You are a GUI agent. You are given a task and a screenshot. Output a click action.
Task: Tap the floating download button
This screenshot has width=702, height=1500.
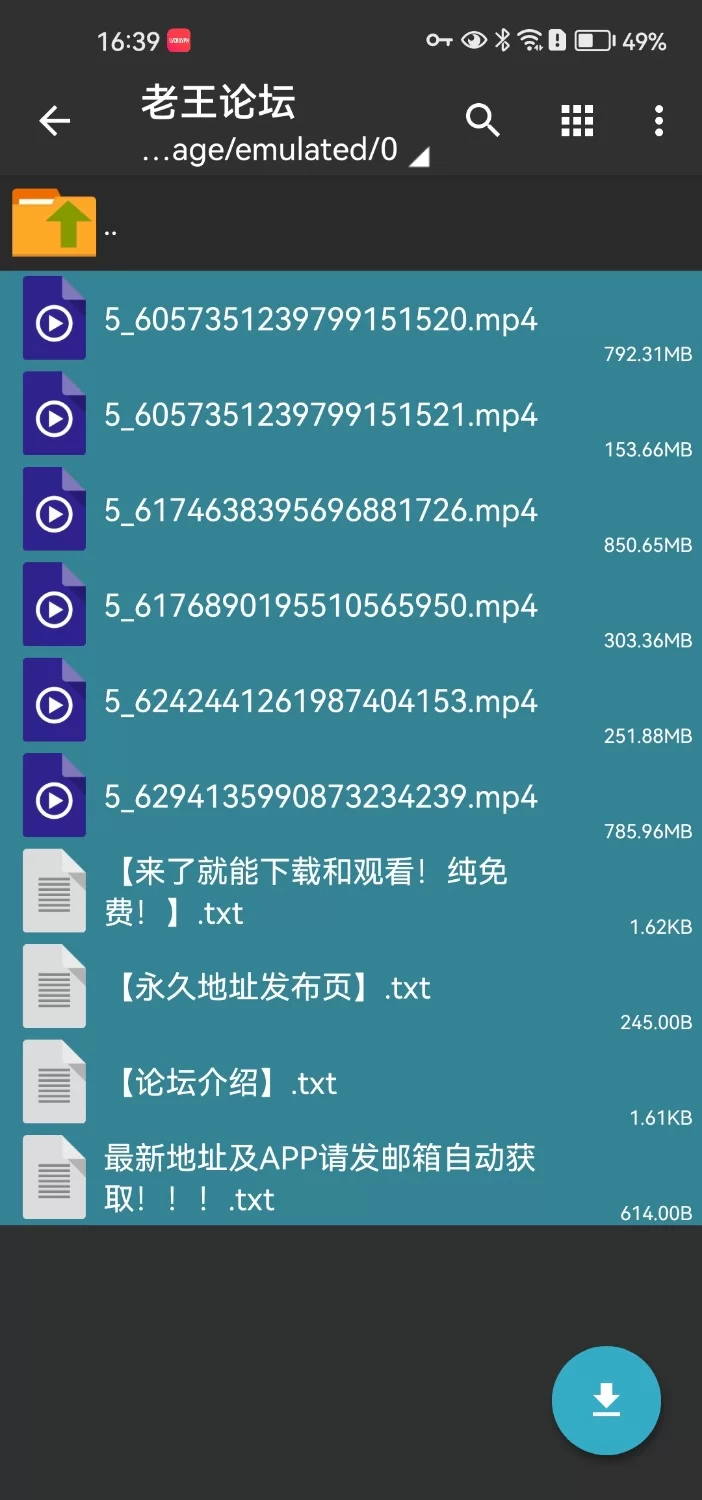606,1400
